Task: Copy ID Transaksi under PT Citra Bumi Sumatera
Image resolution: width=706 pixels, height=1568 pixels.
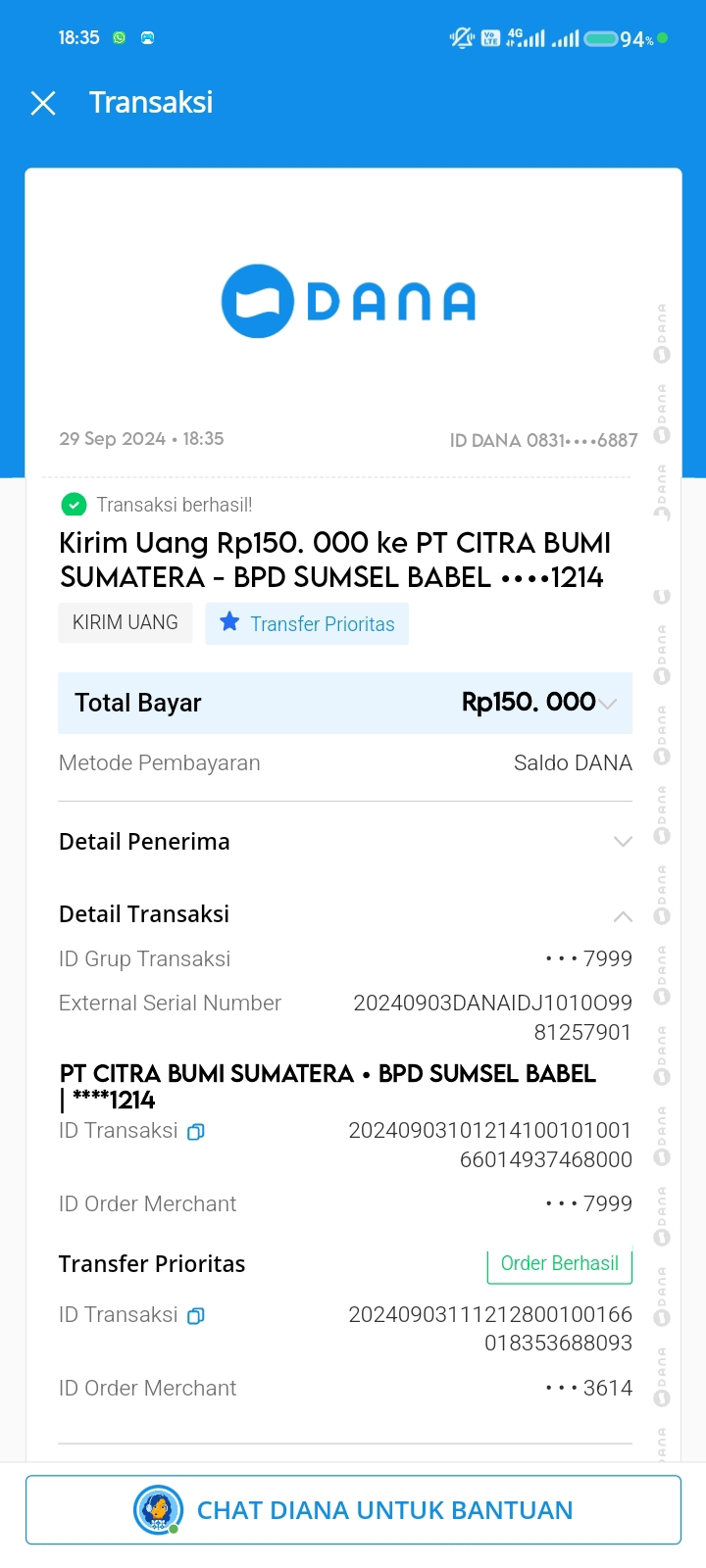Action: point(196,1132)
